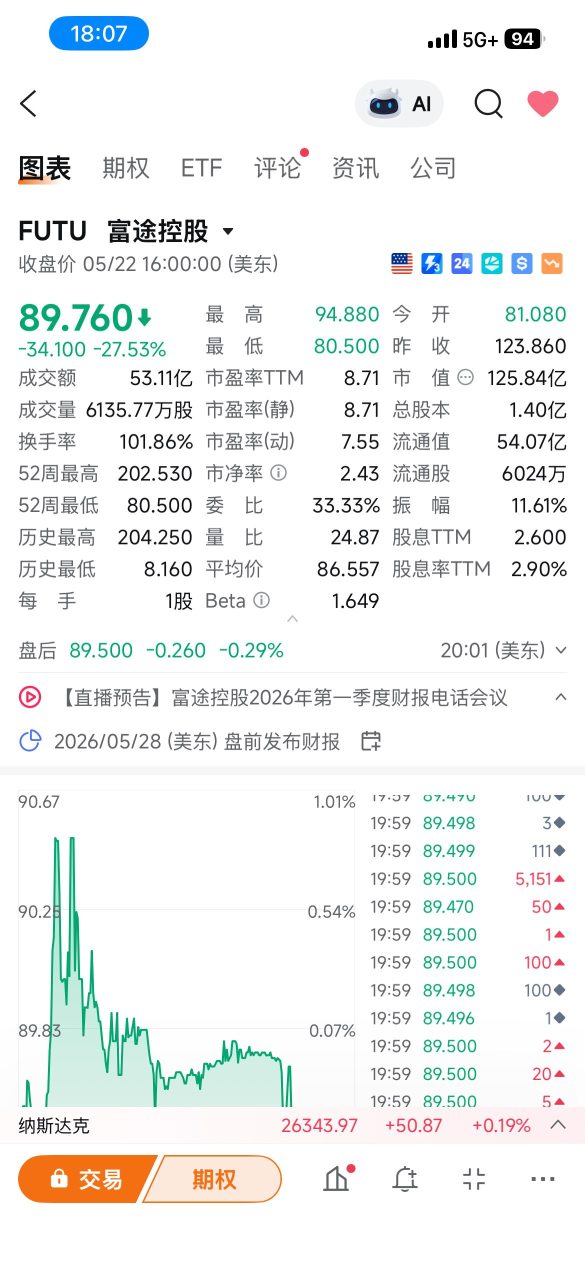Collapse the quote details panel
Image resolution: width=585 pixels, height=1266 pixels.
[292, 620]
